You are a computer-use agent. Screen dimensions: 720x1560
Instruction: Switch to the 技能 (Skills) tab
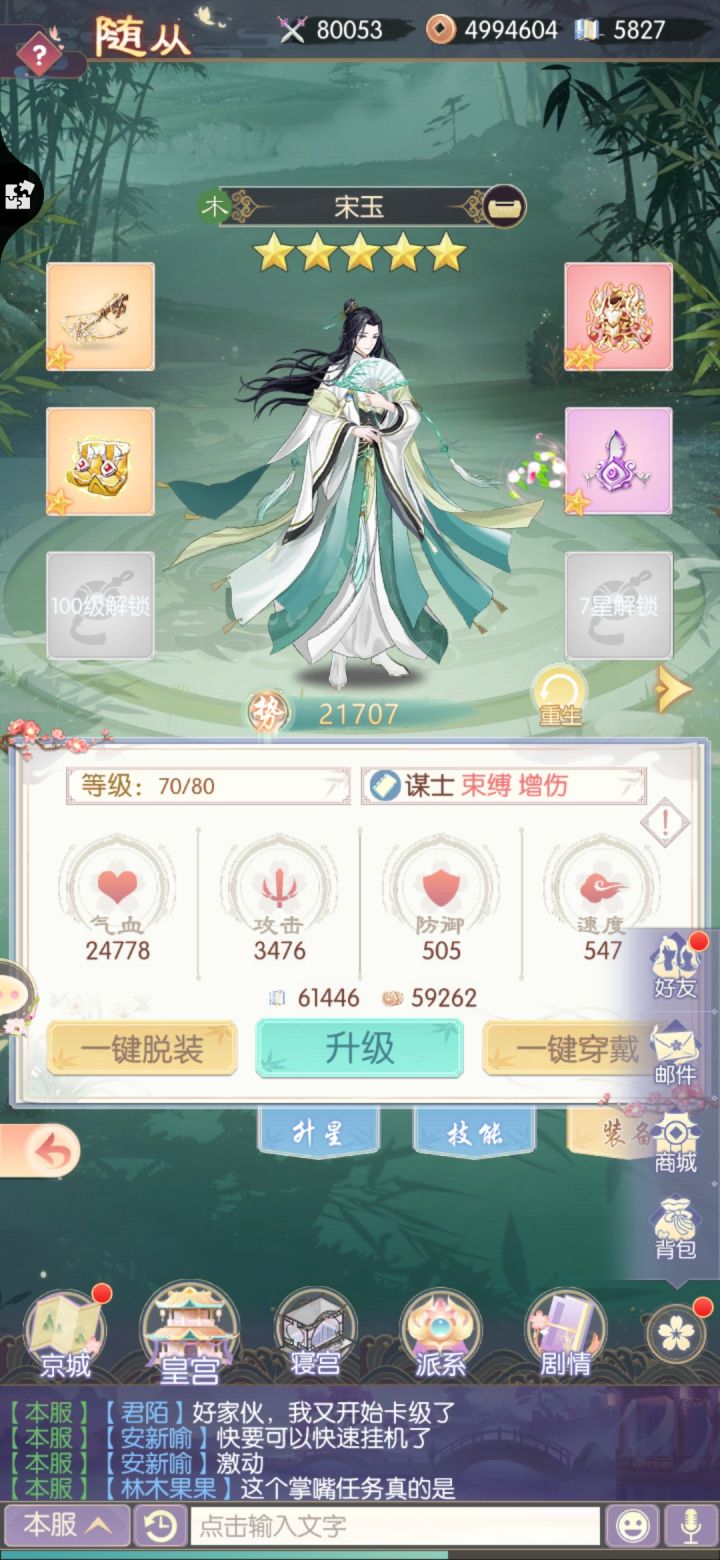click(x=475, y=1128)
